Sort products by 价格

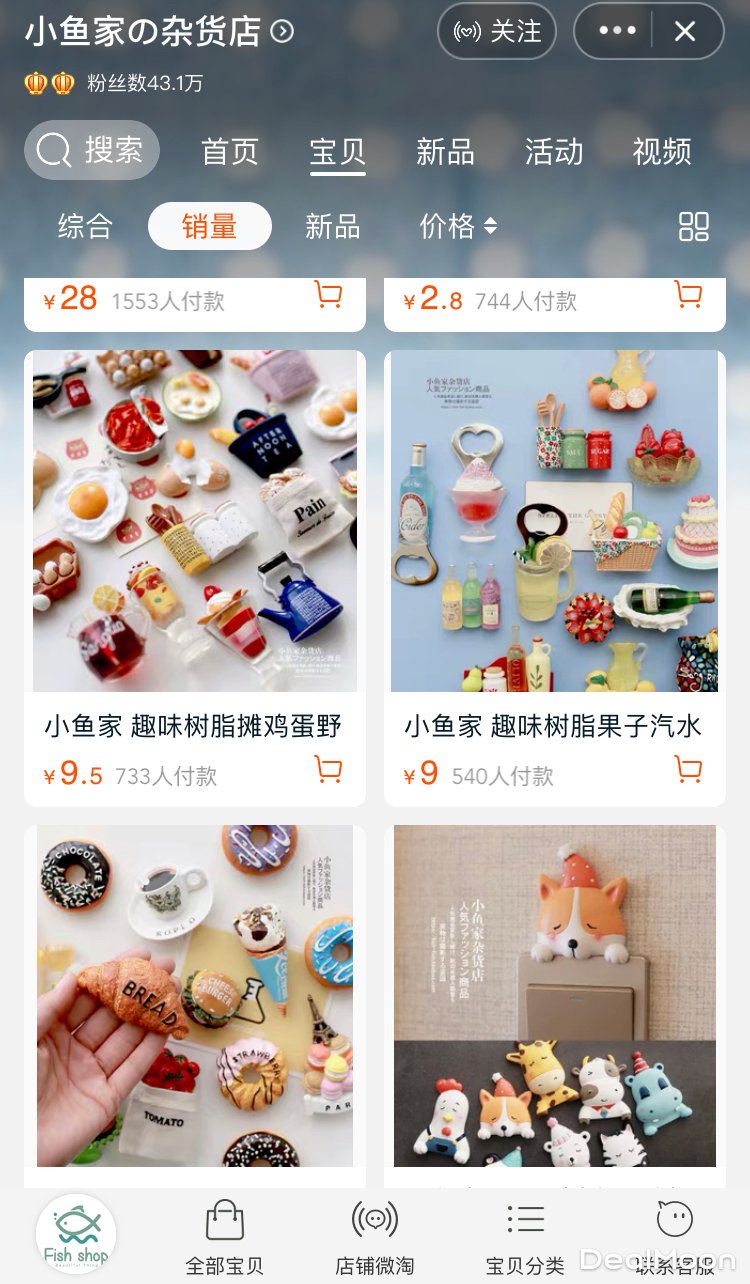pyautogui.click(x=458, y=226)
